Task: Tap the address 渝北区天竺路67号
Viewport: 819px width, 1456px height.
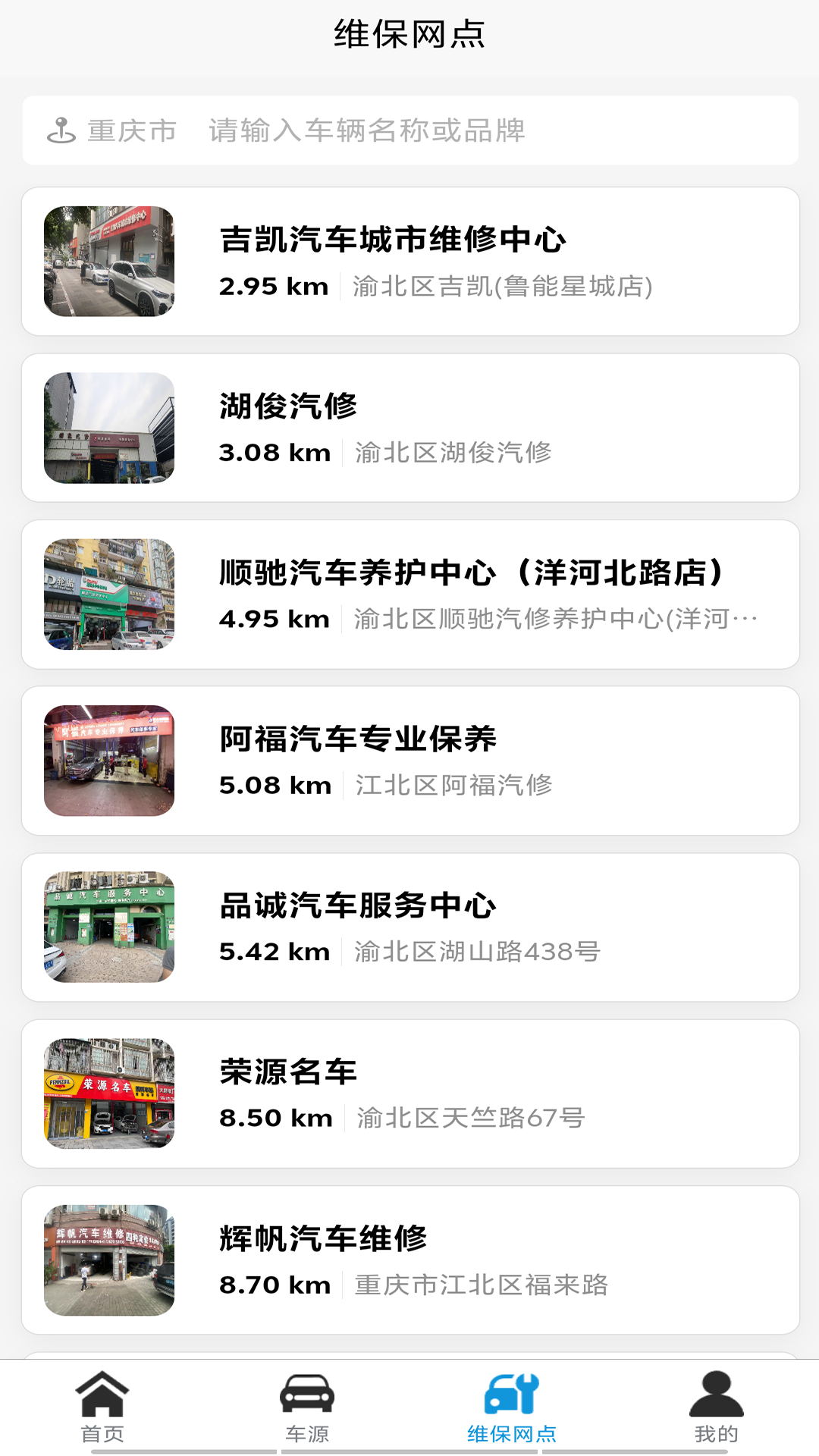Action: click(471, 1116)
